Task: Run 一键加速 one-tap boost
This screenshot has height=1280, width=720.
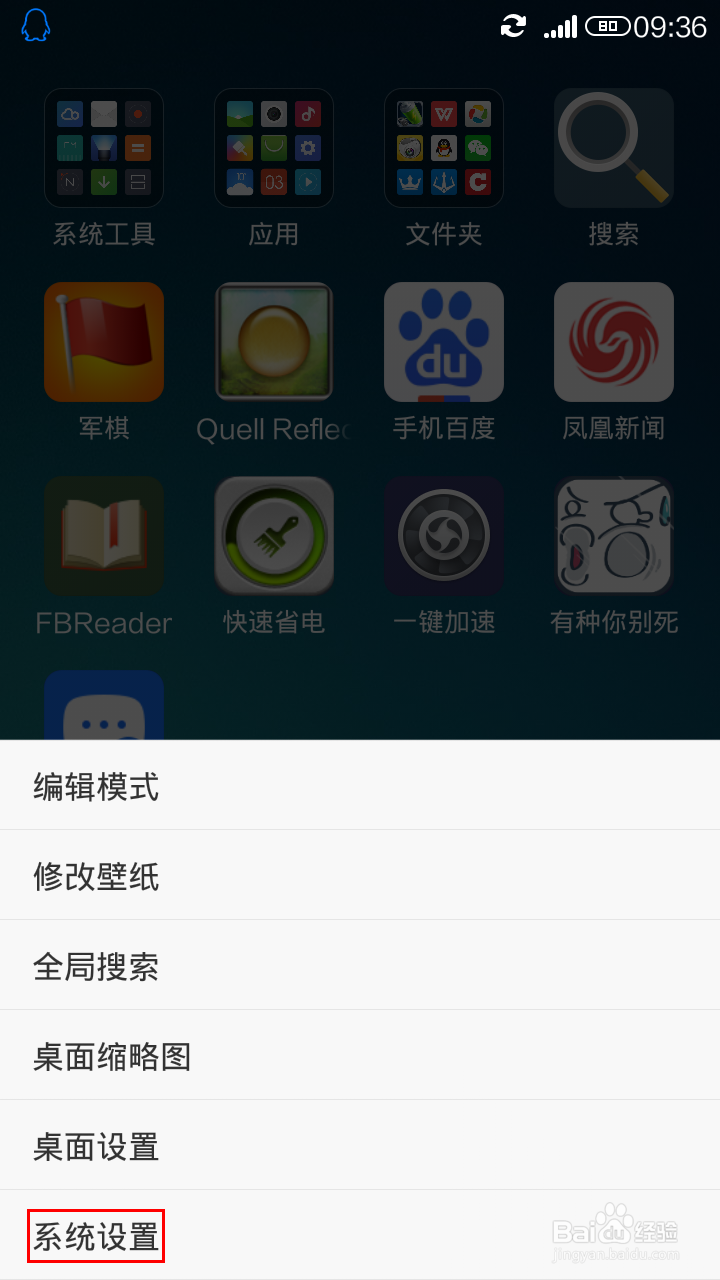Action: tap(444, 535)
